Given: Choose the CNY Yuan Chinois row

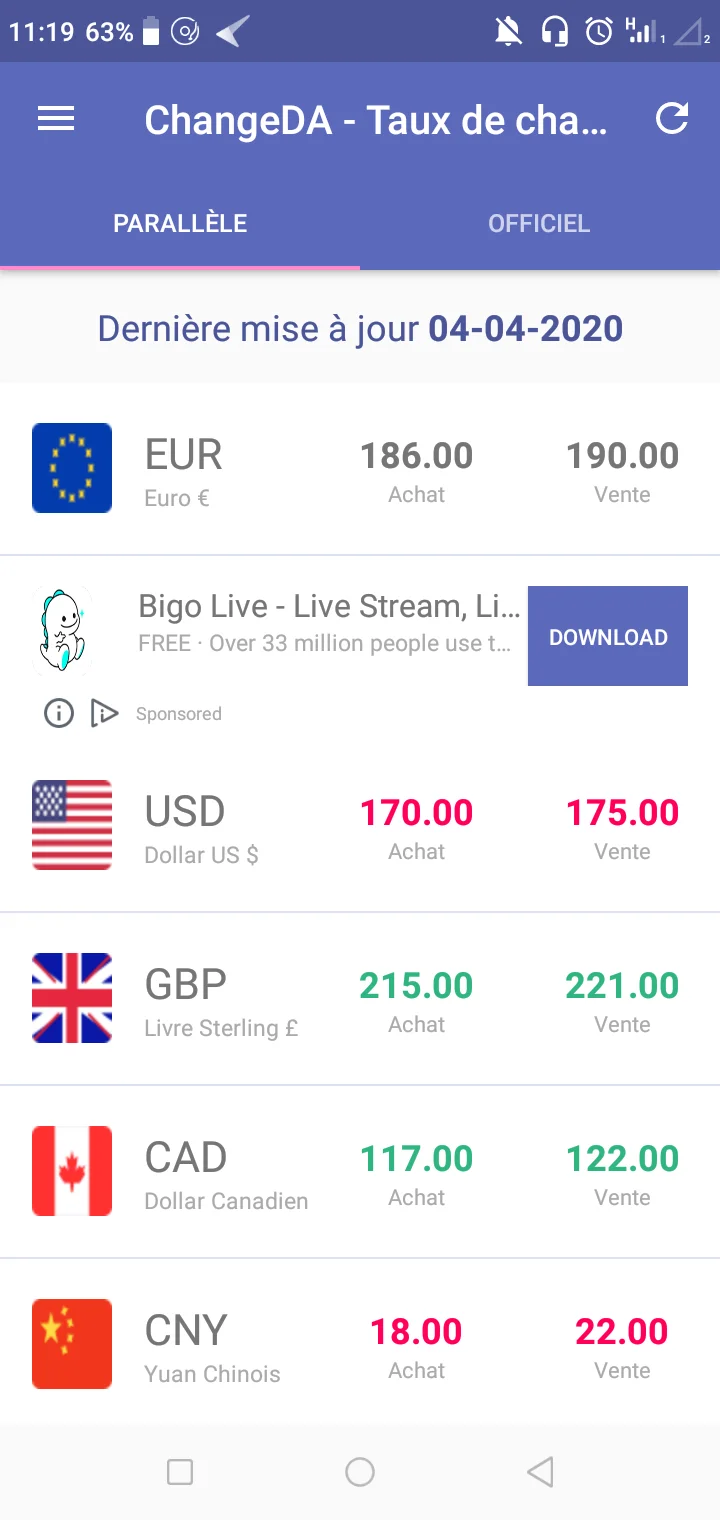Looking at the screenshot, I should coord(360,1345).
